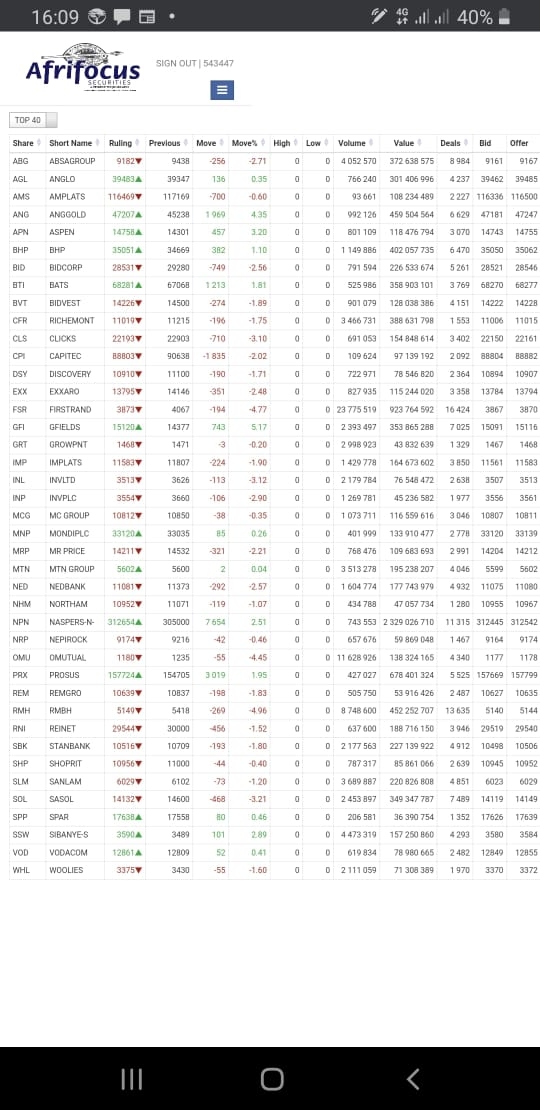Screen dimensions: 540x1110
Task: Sort by the Move column header
Action: (x=210, y=143)
